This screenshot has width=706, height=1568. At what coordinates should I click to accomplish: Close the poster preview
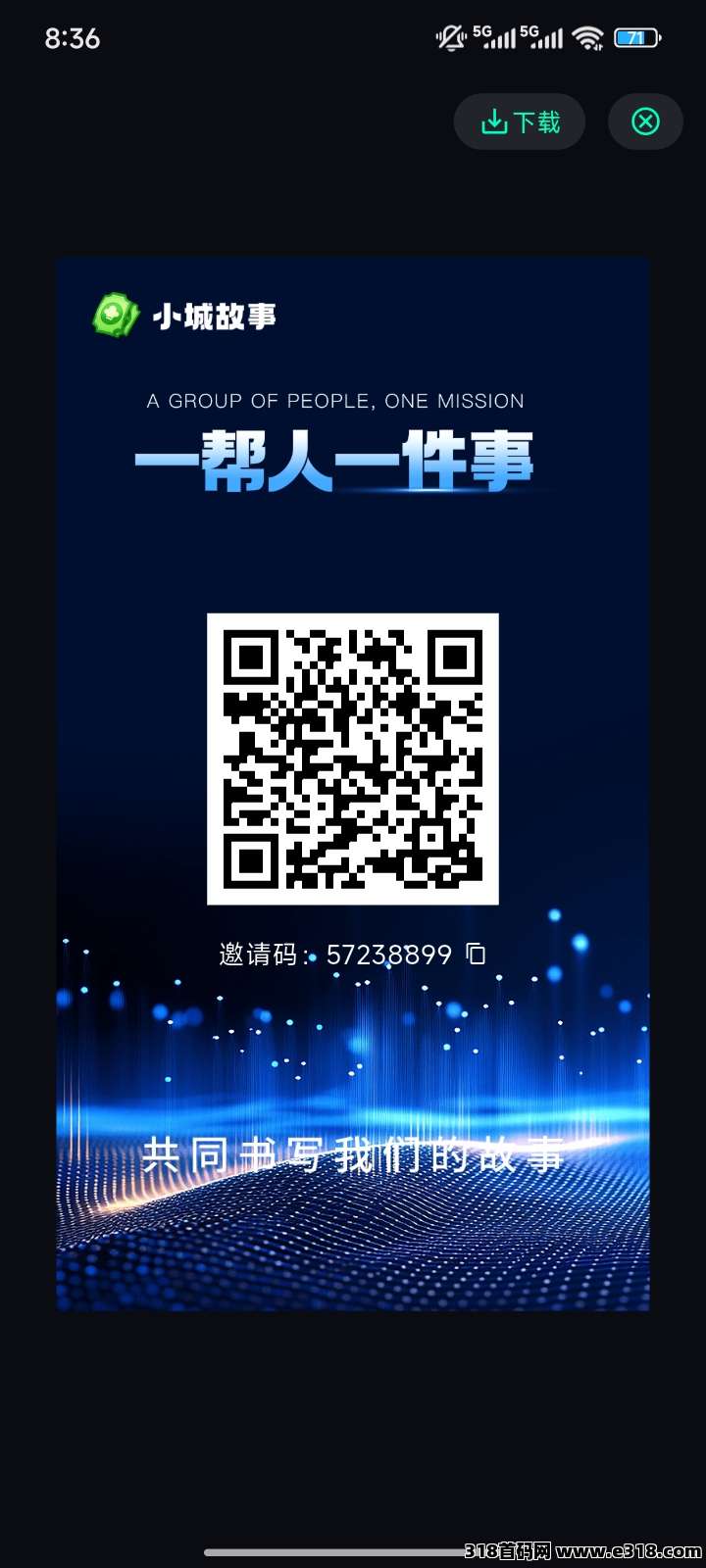pyautogui.click(x=645, y=122)
